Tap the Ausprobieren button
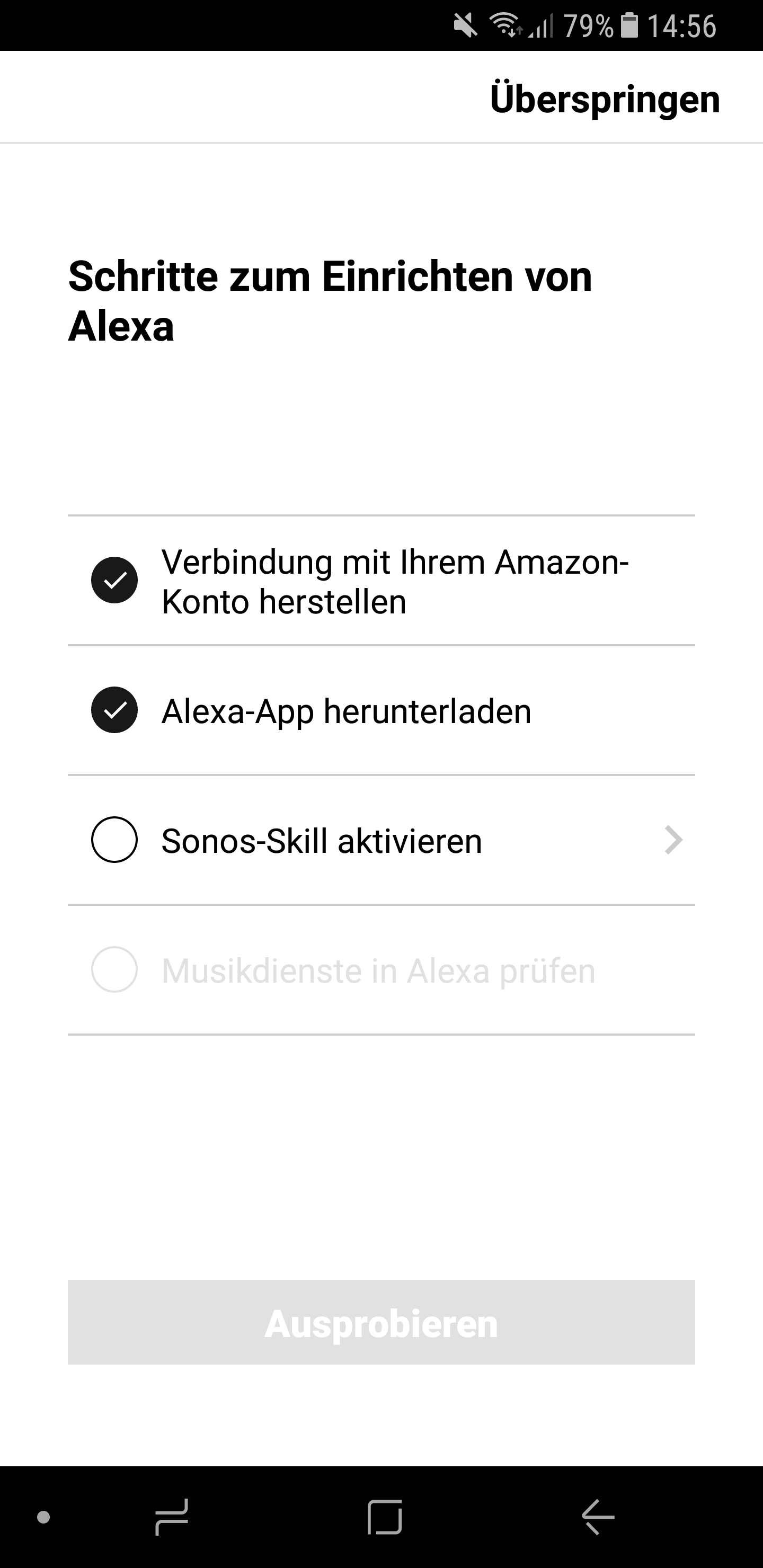763x1568 pixels. (x=381, y=1323)
